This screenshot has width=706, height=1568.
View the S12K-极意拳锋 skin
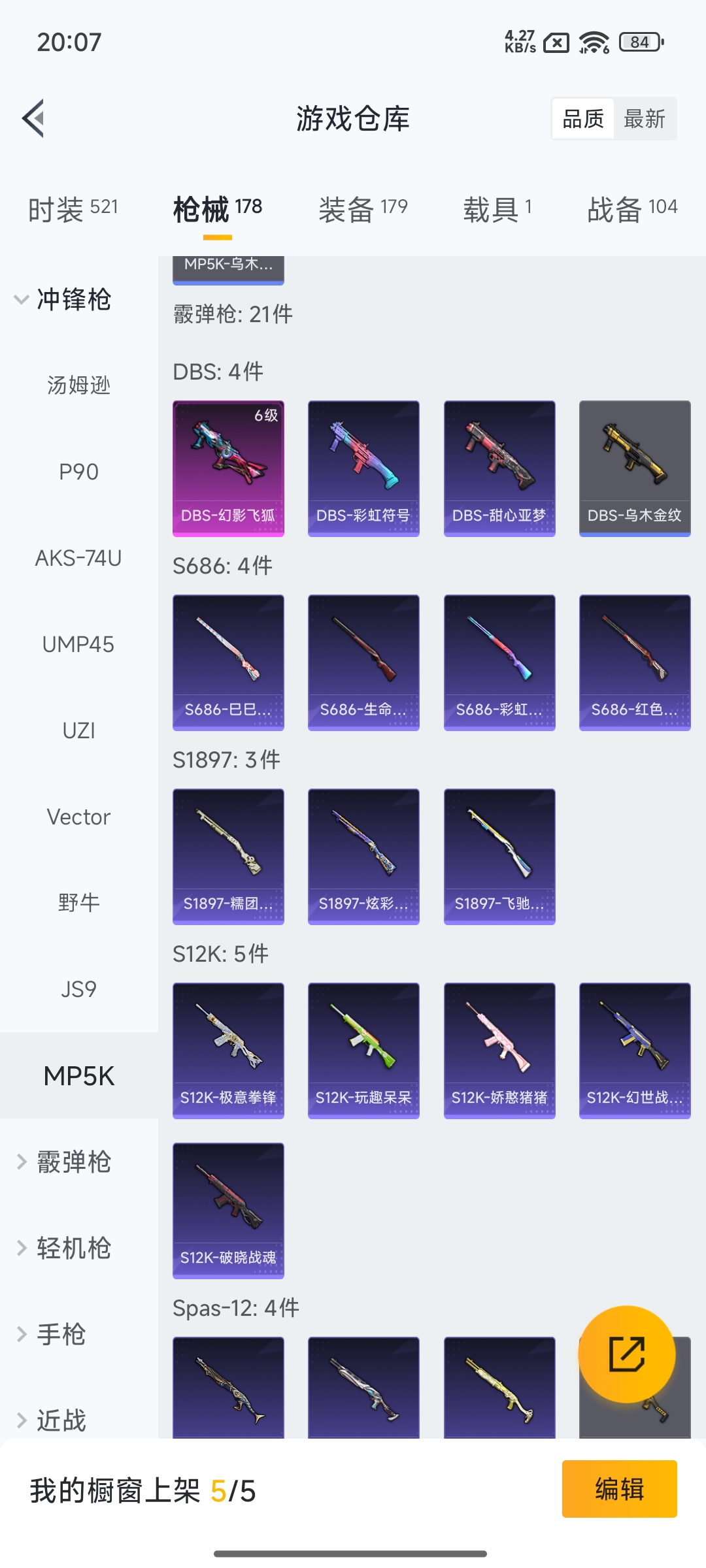click(x=228, y=1050)
